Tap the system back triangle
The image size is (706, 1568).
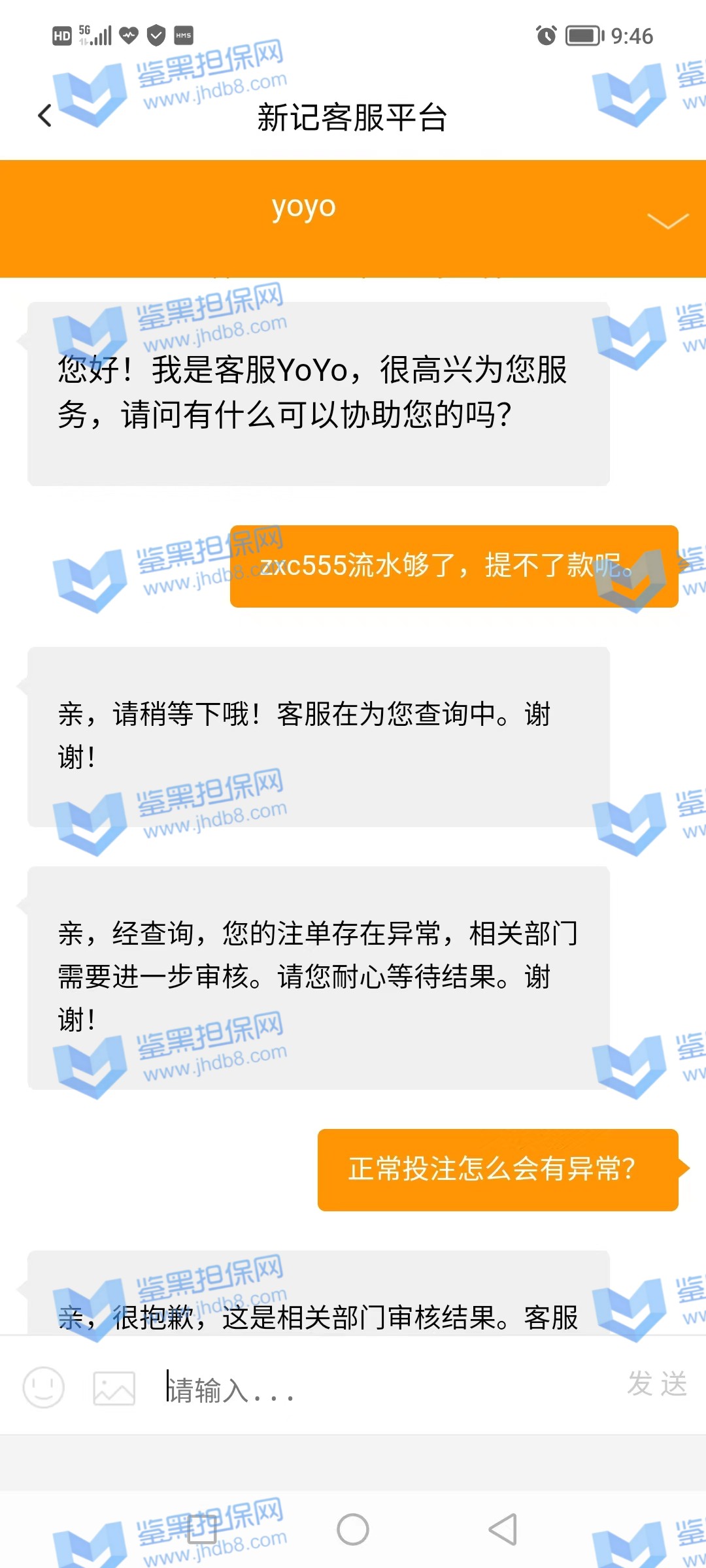(x=503, y=1529)
